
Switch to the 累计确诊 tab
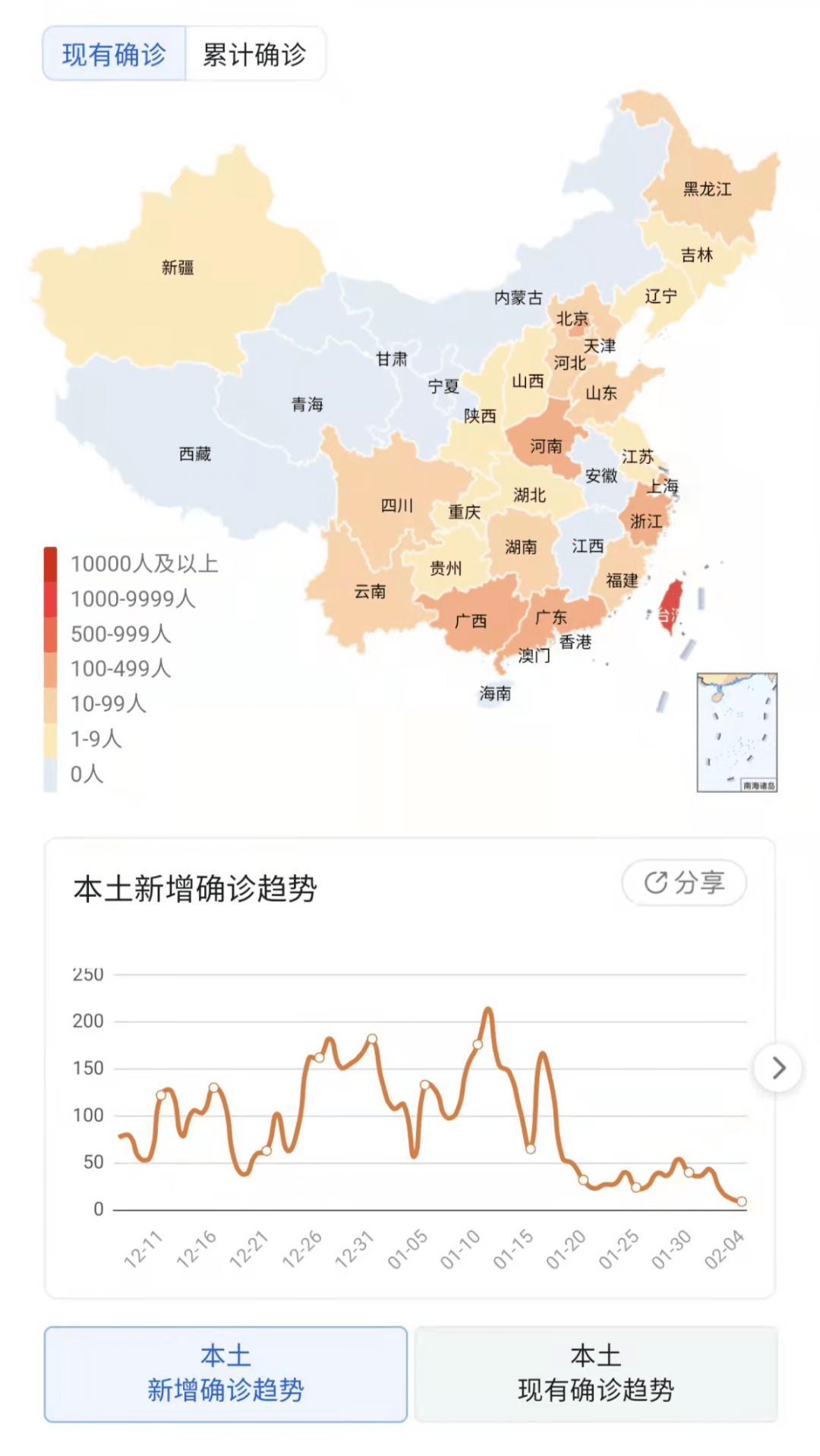click(255, 54)
